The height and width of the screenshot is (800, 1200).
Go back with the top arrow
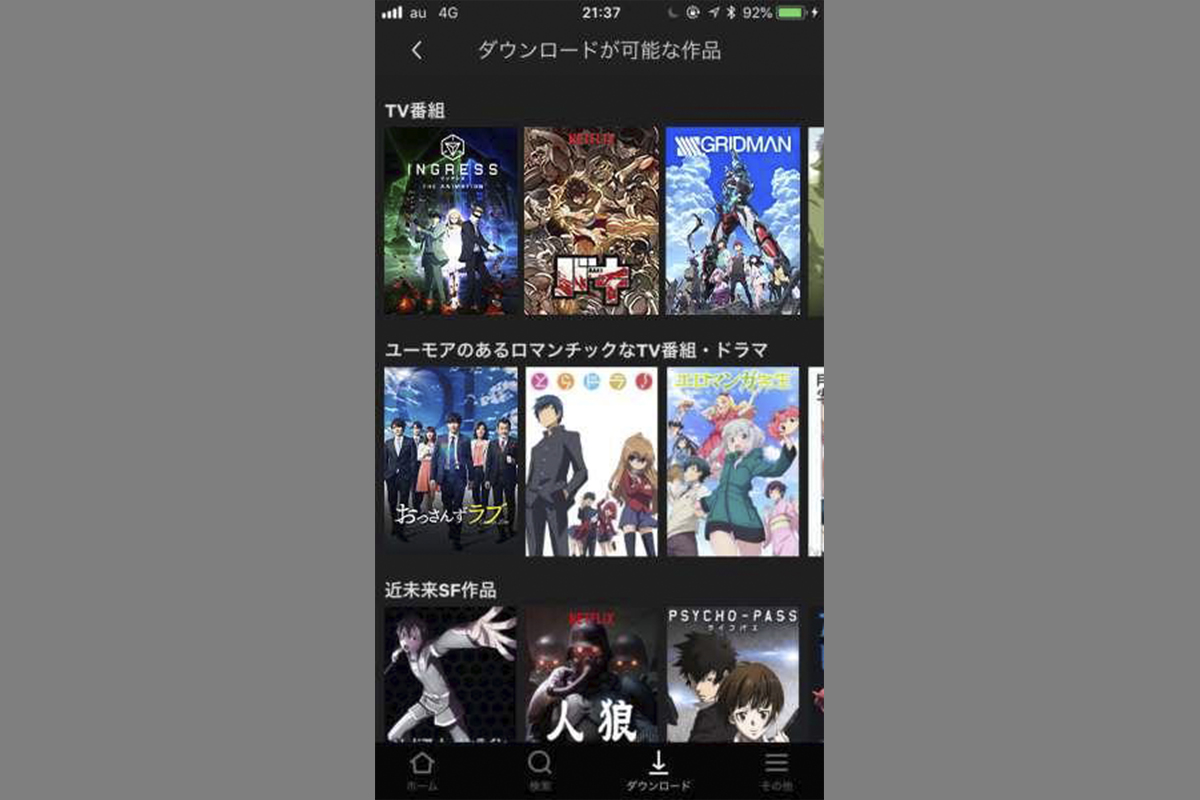tap(417, 50)
